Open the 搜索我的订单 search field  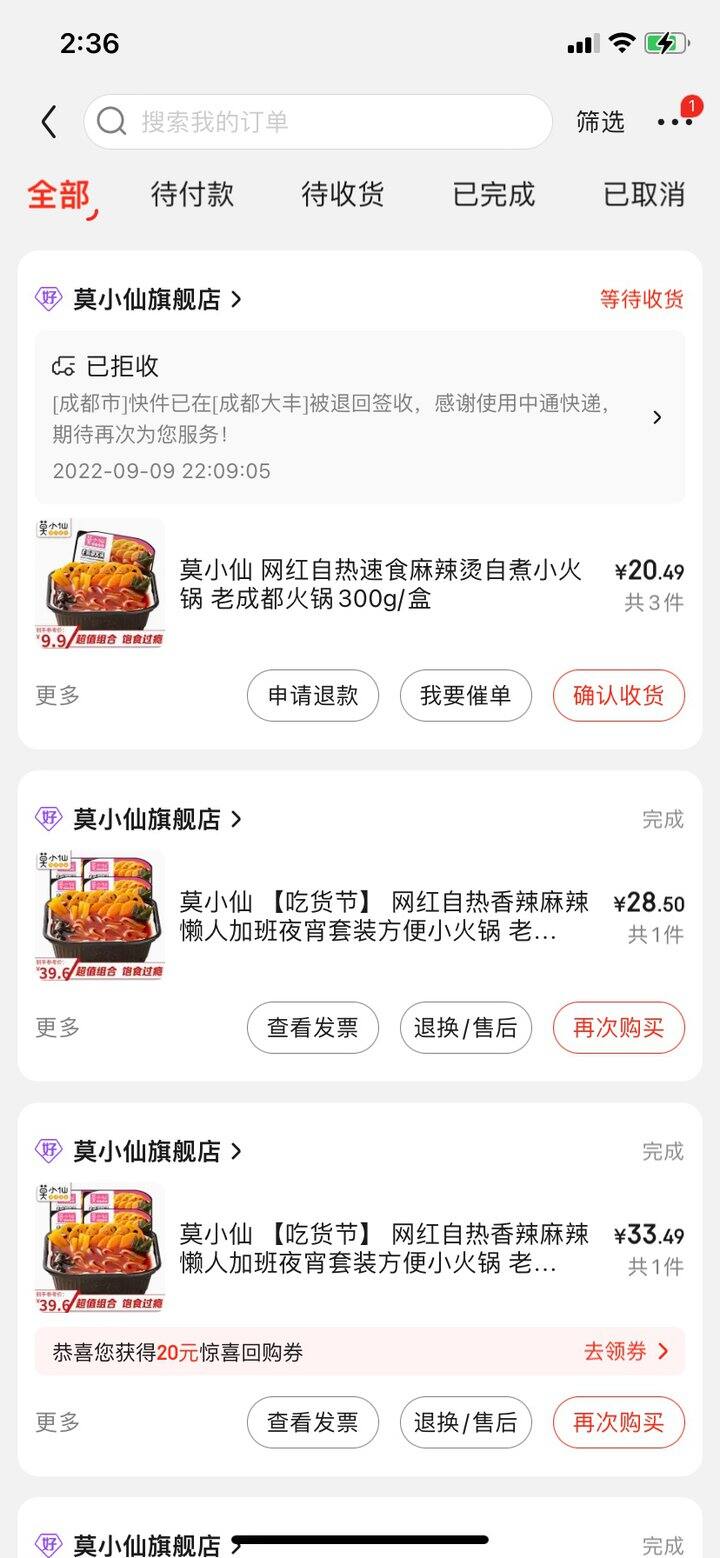pos(318,122)
